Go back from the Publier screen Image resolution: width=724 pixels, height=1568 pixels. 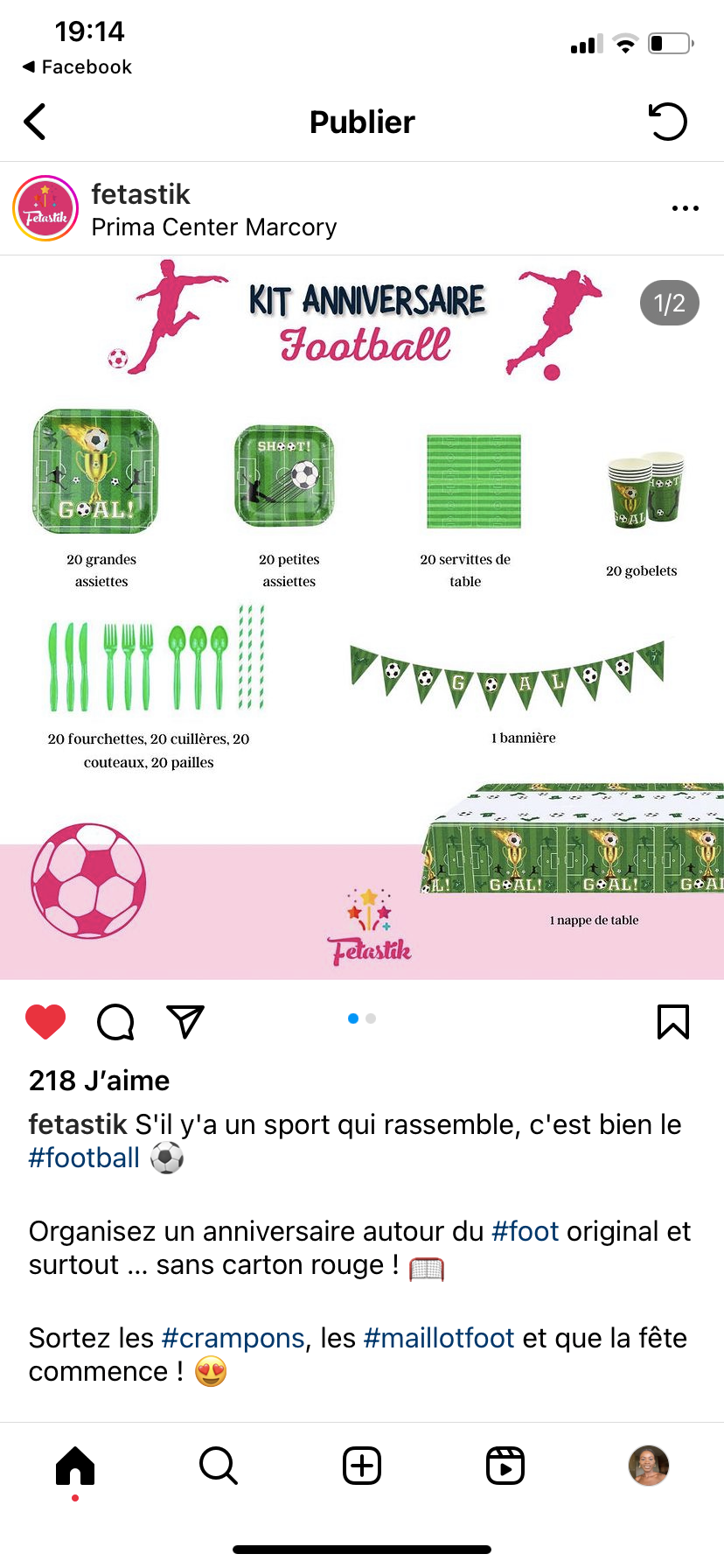pyautogui.click(x=35, y=122)
